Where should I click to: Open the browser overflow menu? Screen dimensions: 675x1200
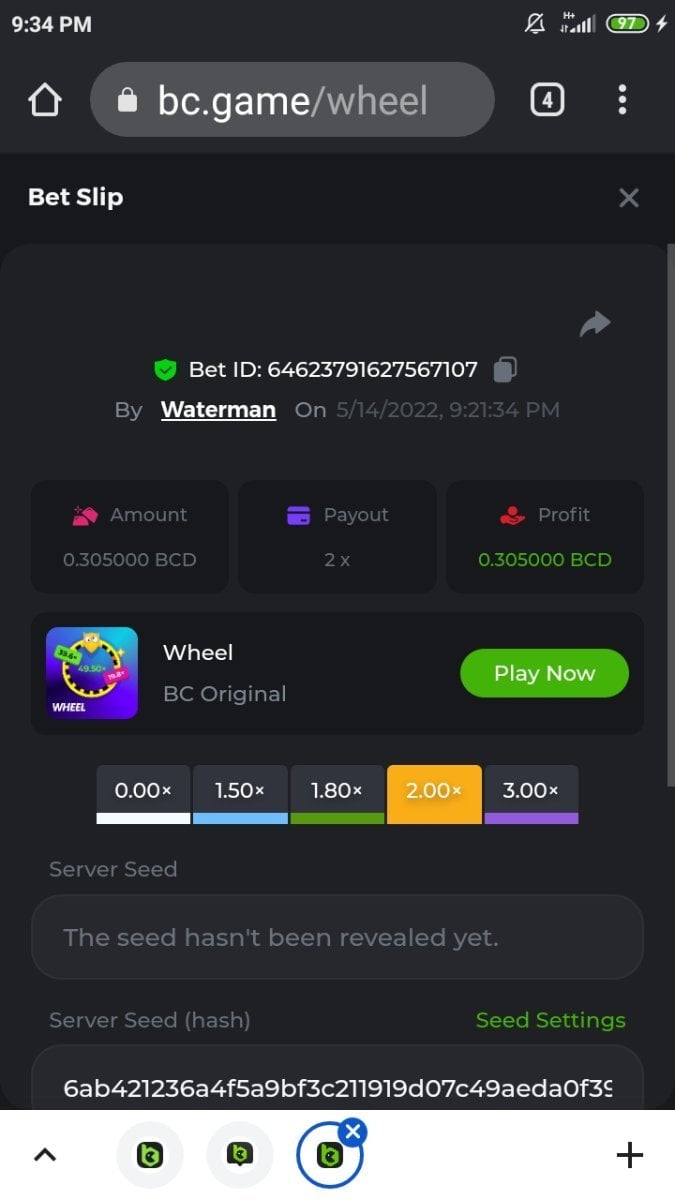tap(622, 100)
